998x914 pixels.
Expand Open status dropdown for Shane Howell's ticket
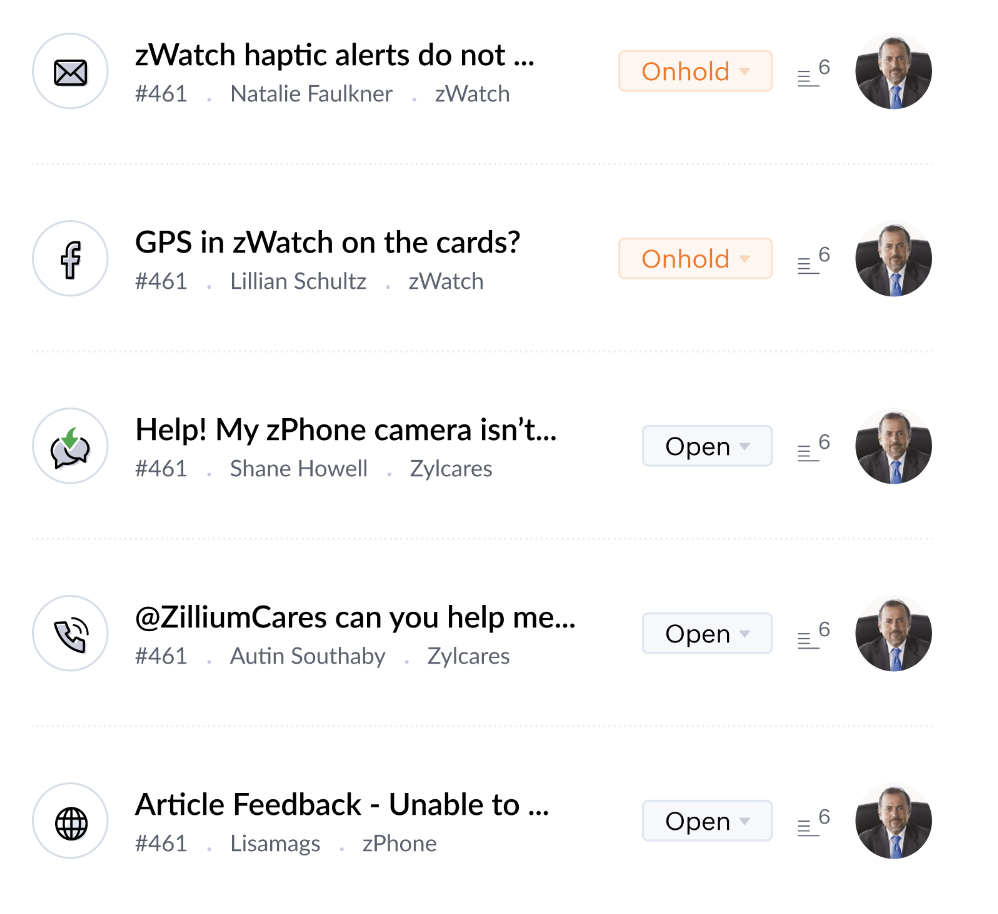[x=707, y=446]
